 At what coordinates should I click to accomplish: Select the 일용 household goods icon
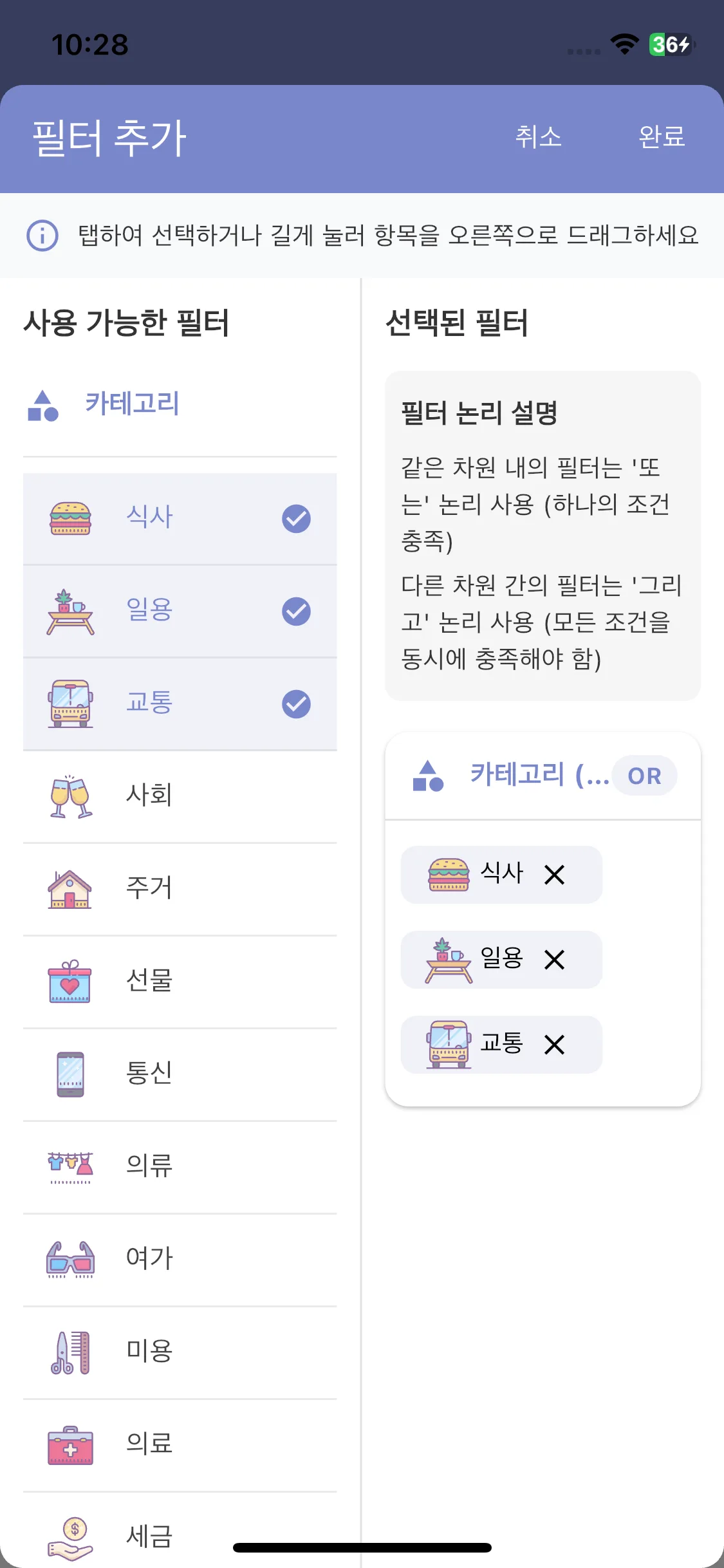point(71,611)
